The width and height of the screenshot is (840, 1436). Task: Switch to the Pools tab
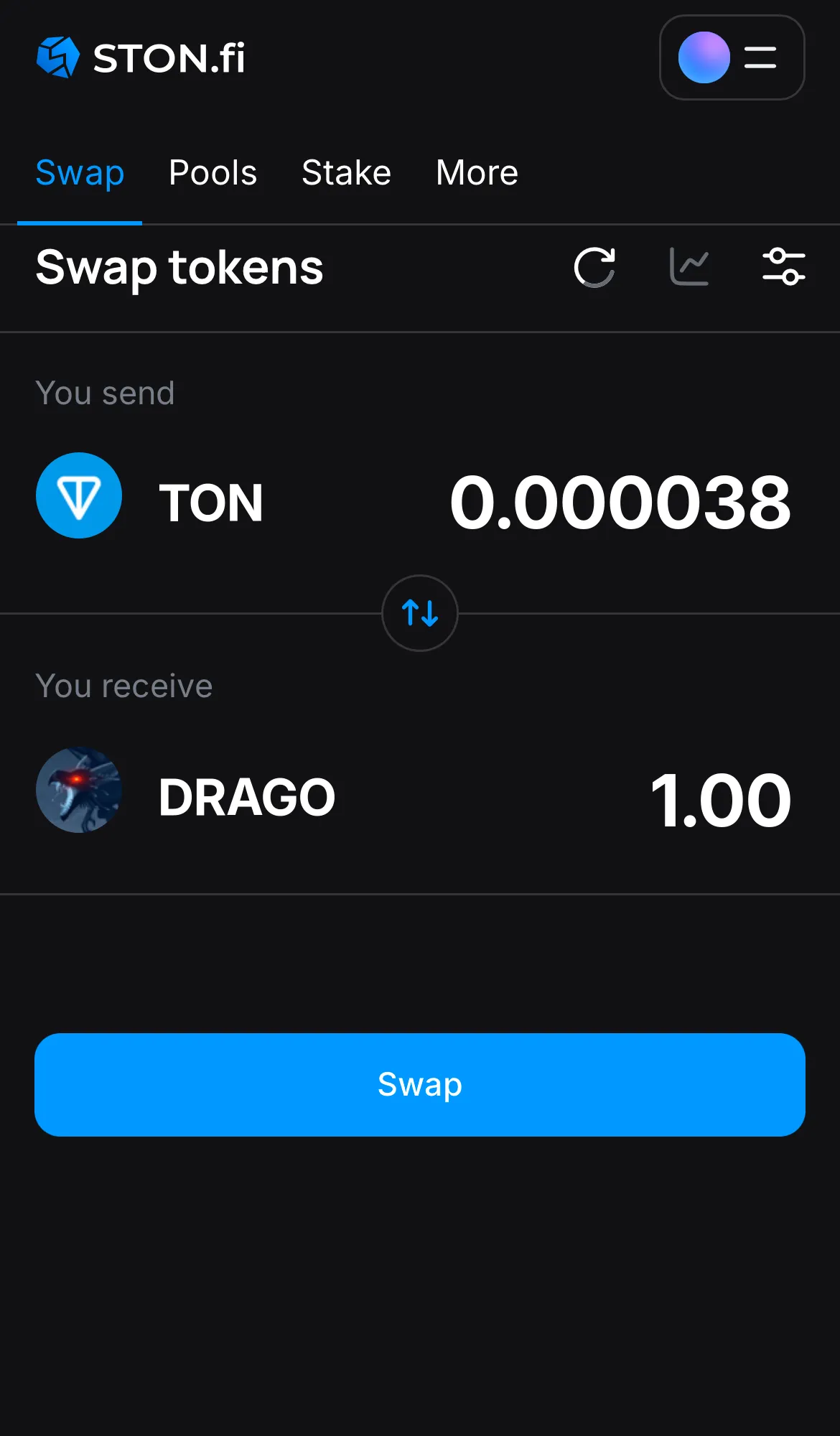(213, 172)
